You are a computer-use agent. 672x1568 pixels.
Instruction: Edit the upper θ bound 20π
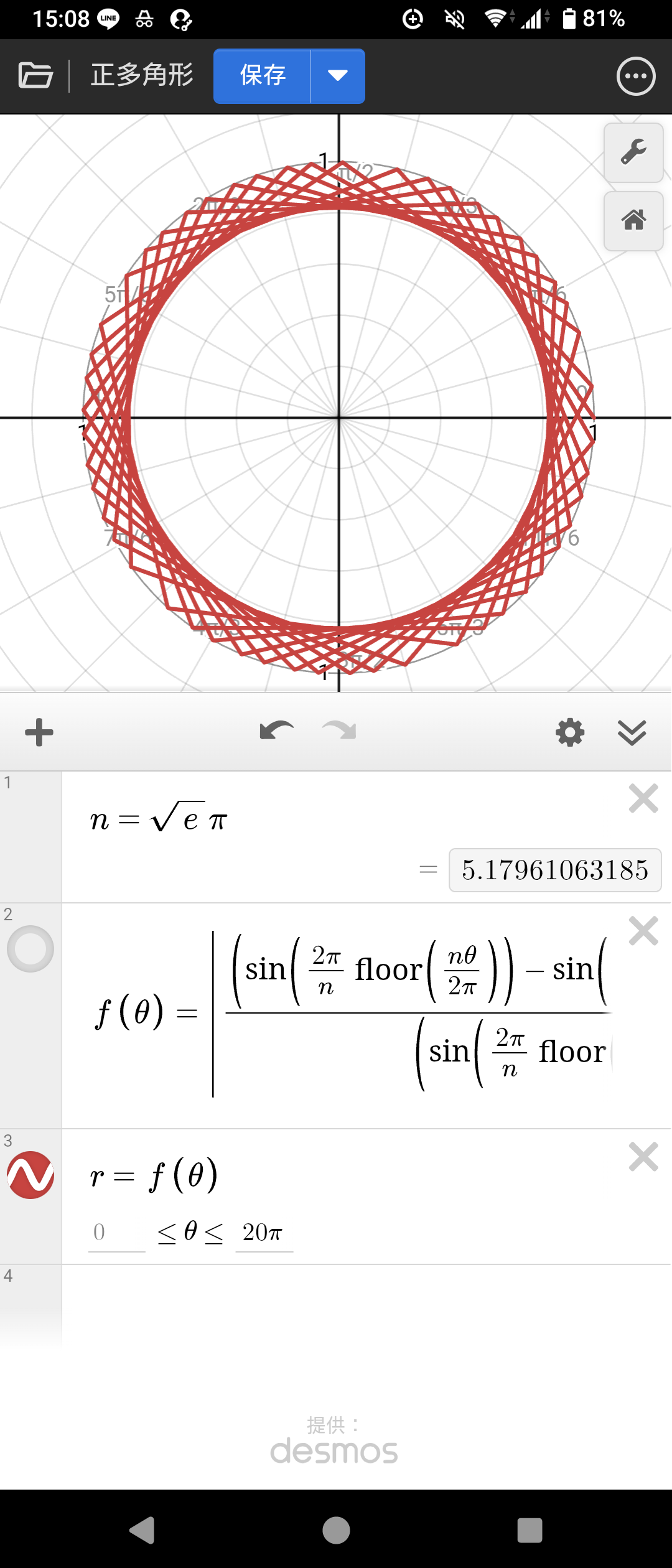264,1232
